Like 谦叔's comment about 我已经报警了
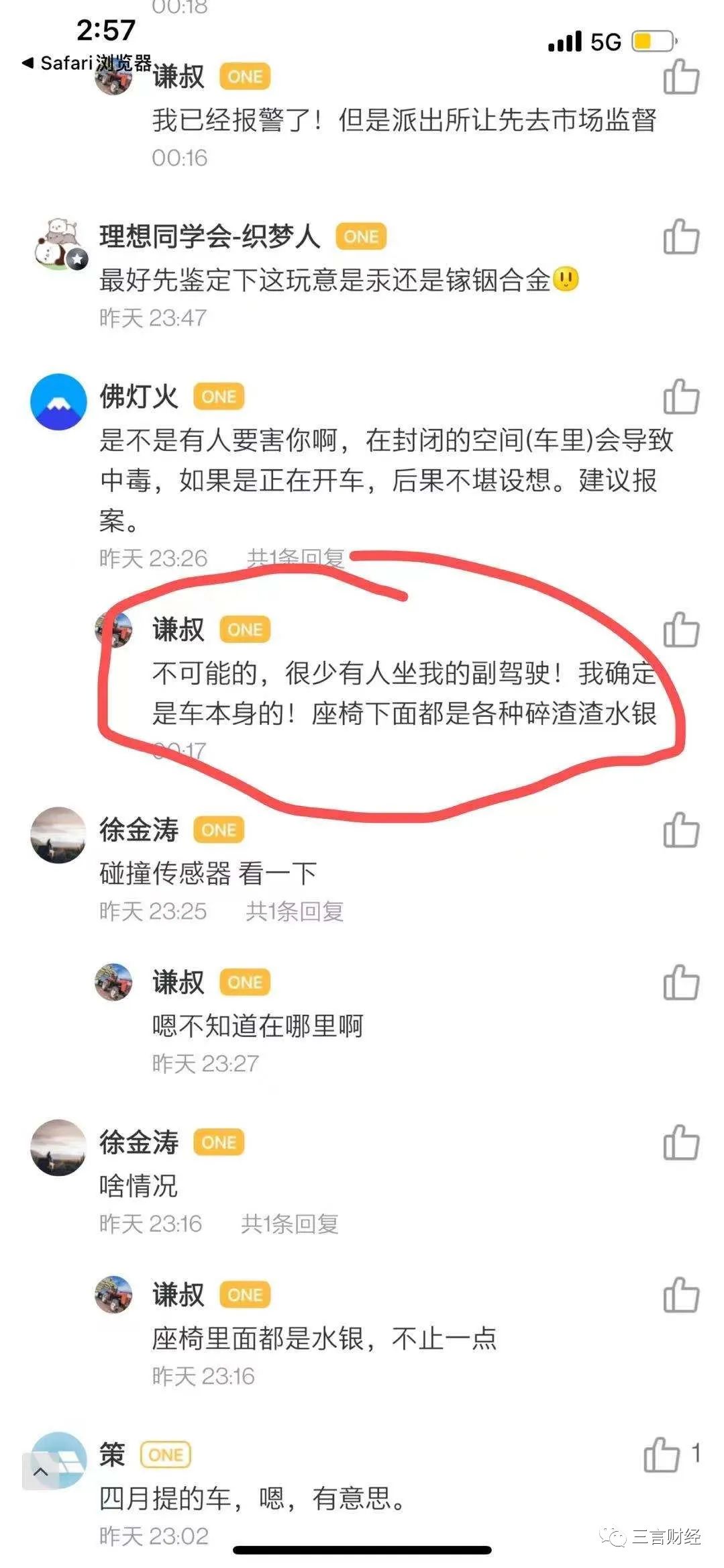The image size is (724, 1568). coord(680,77)
